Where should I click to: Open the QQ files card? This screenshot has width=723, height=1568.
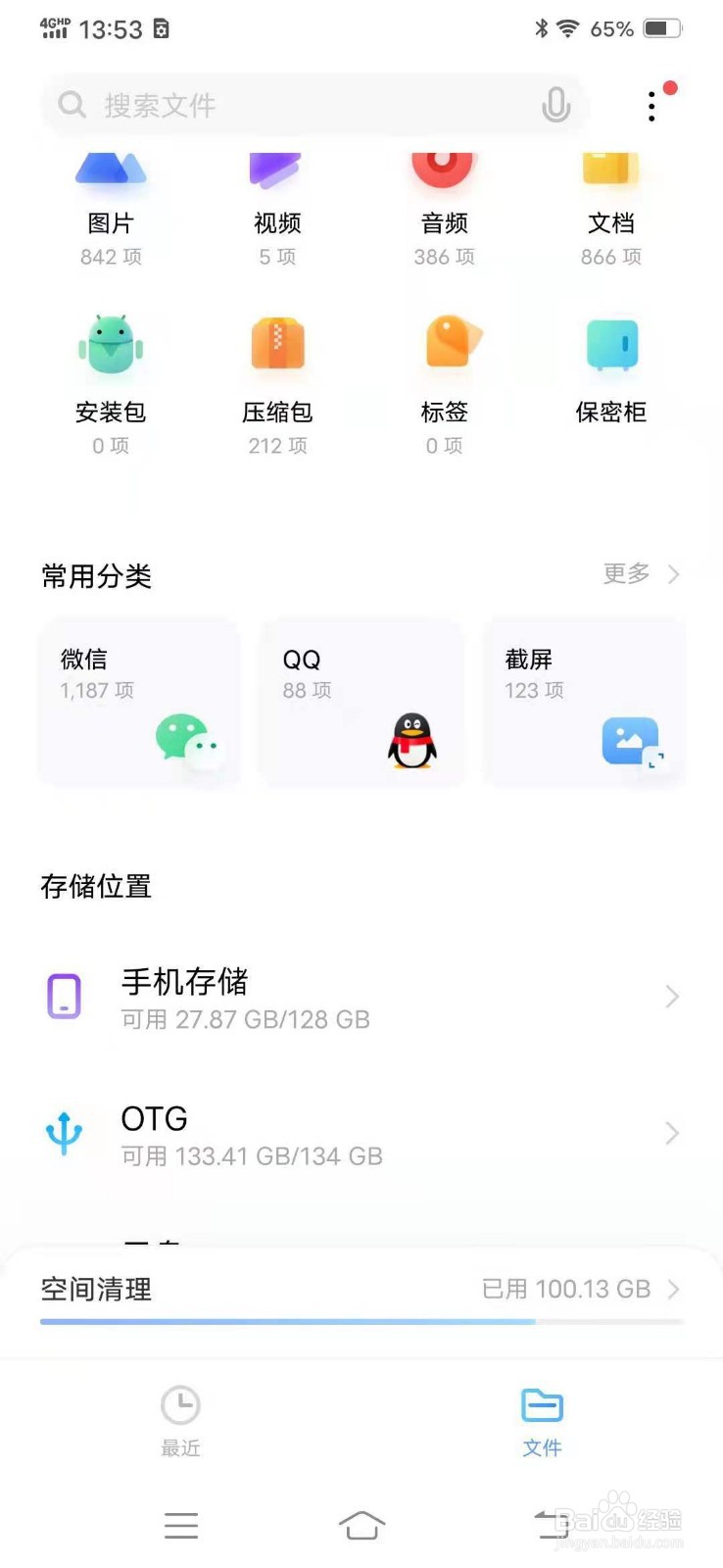click(x=361, y=702)
